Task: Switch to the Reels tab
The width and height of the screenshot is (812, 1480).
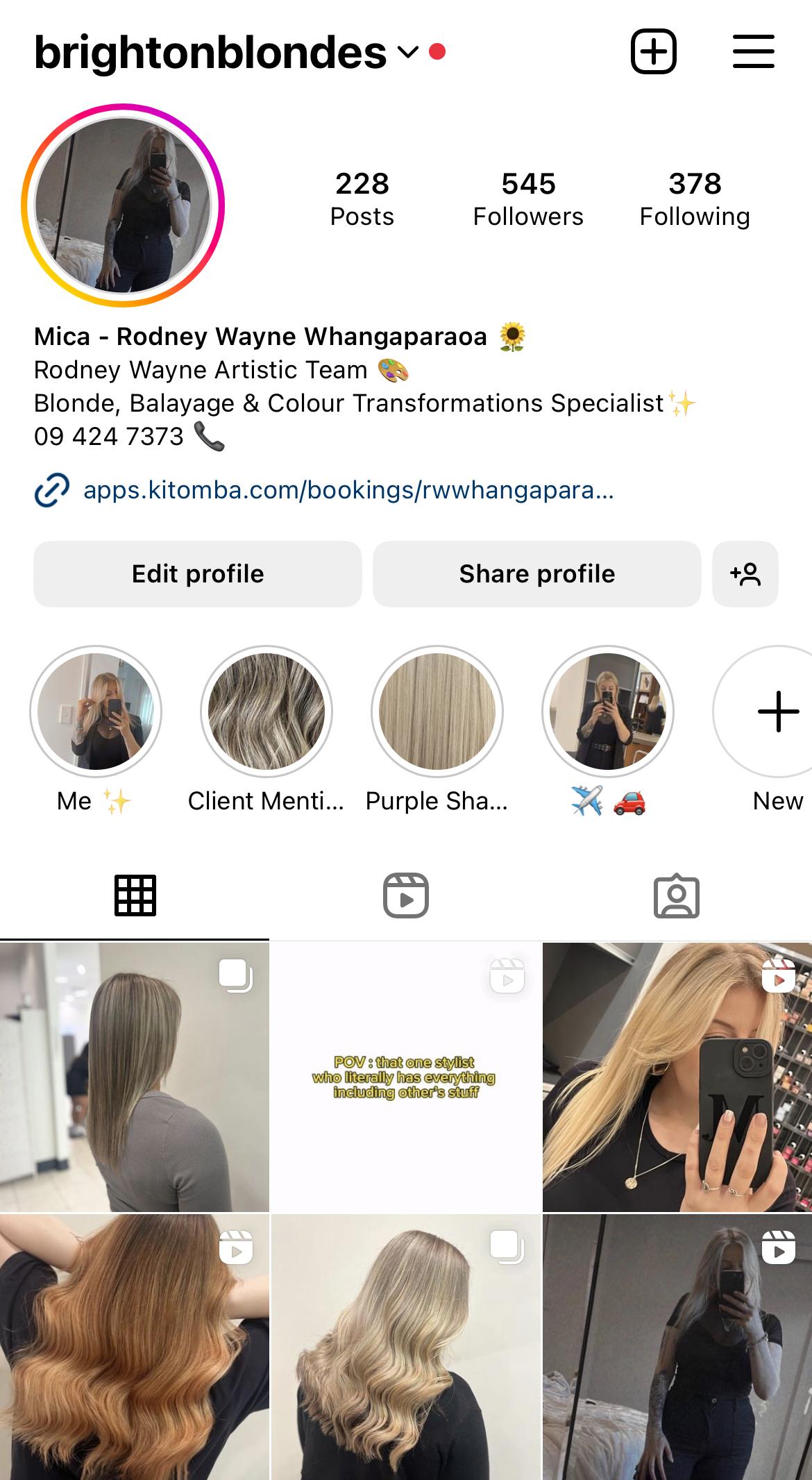Action: click(x=406, y=895)
